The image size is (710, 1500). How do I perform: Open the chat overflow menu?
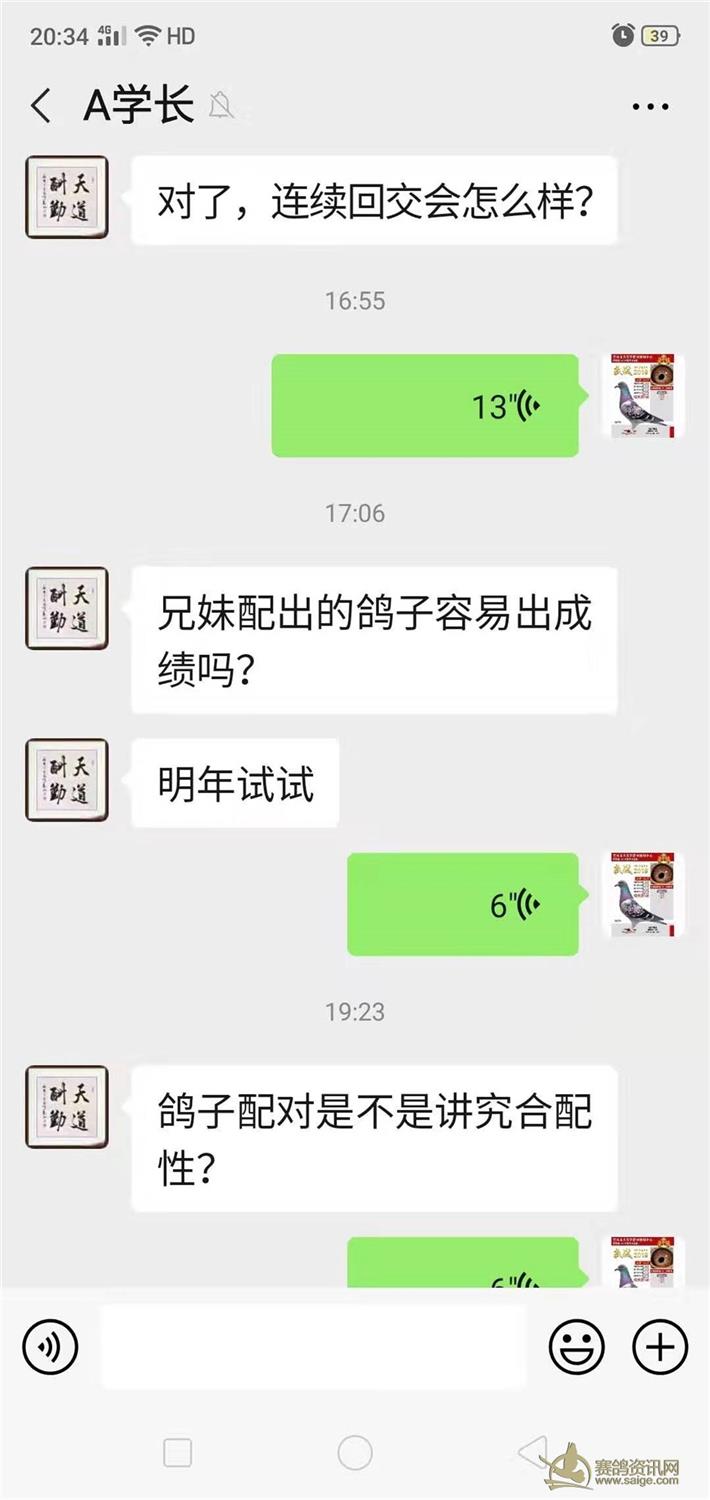(650, 106)
